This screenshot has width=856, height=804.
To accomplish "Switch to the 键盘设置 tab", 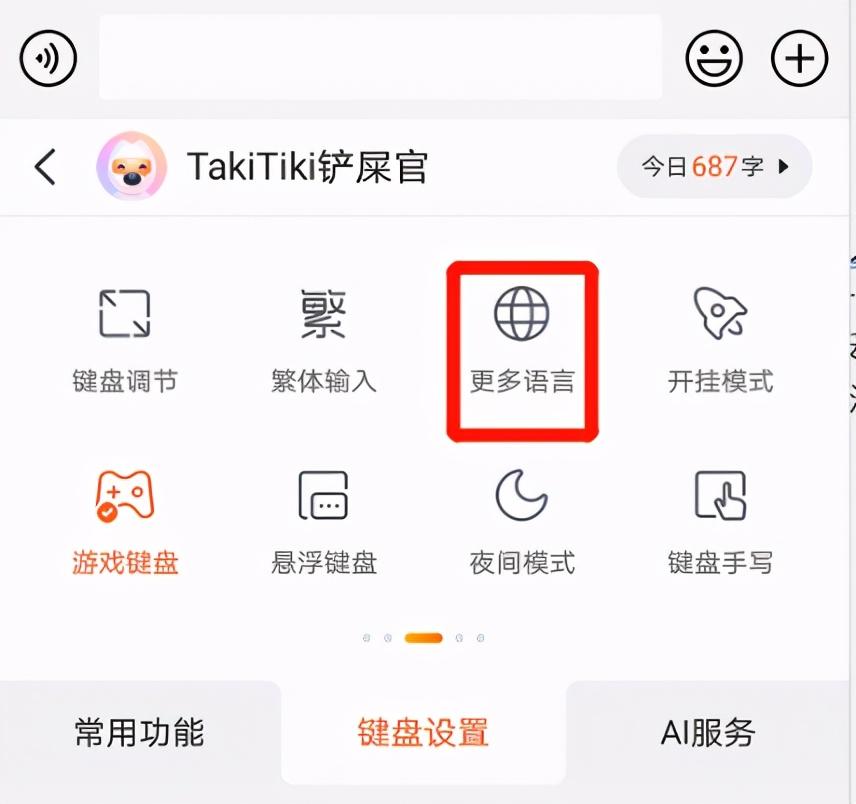I will point(423,733).
